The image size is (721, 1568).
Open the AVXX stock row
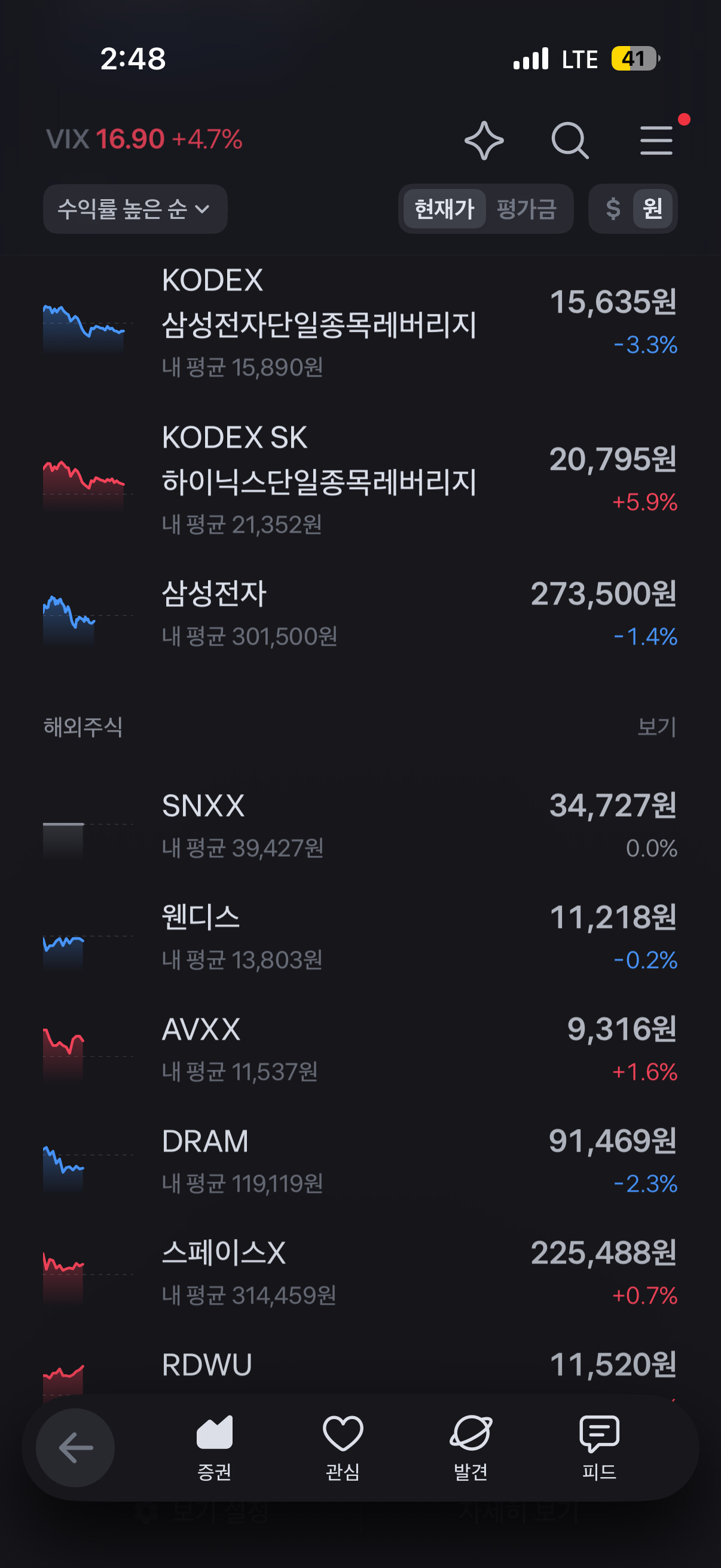360,1050
